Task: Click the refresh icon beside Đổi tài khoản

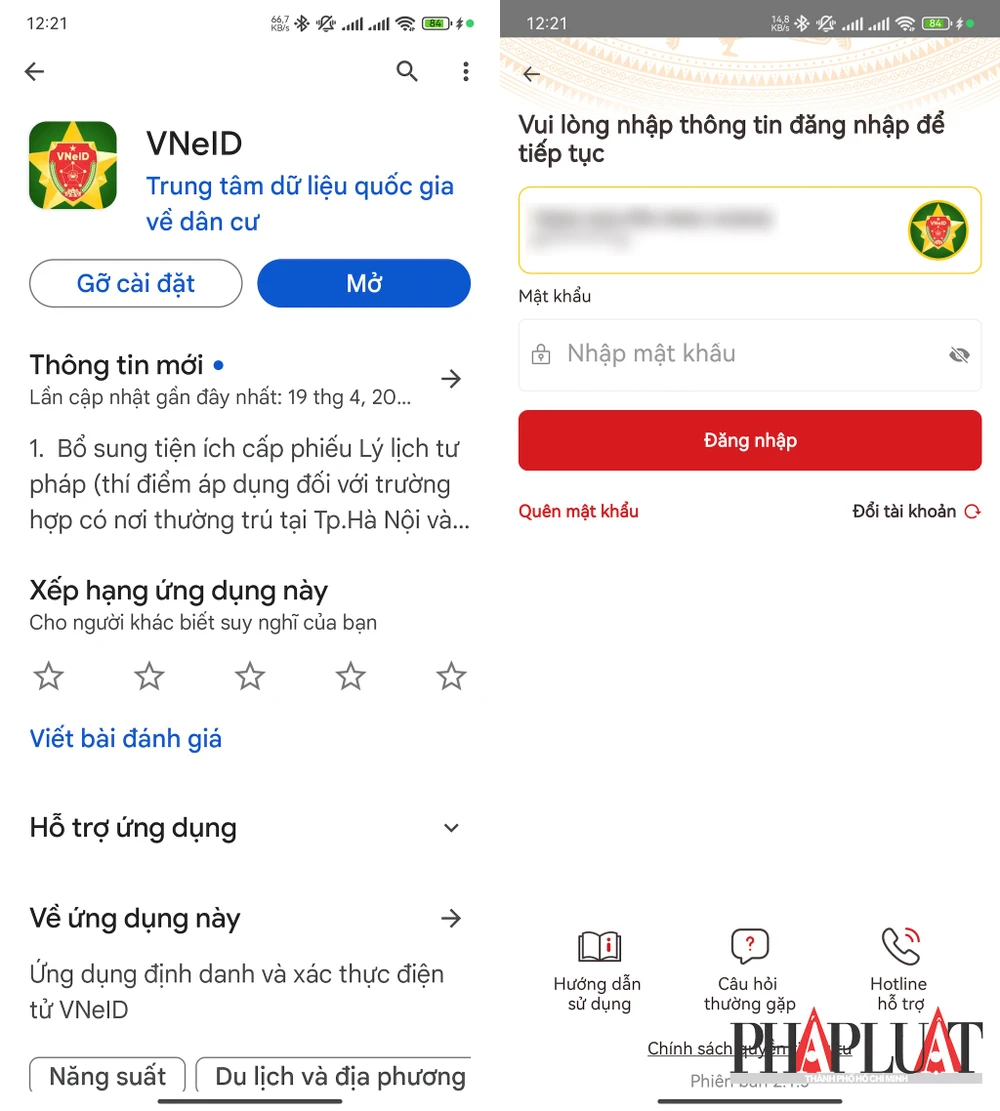Action: point(971,511)
